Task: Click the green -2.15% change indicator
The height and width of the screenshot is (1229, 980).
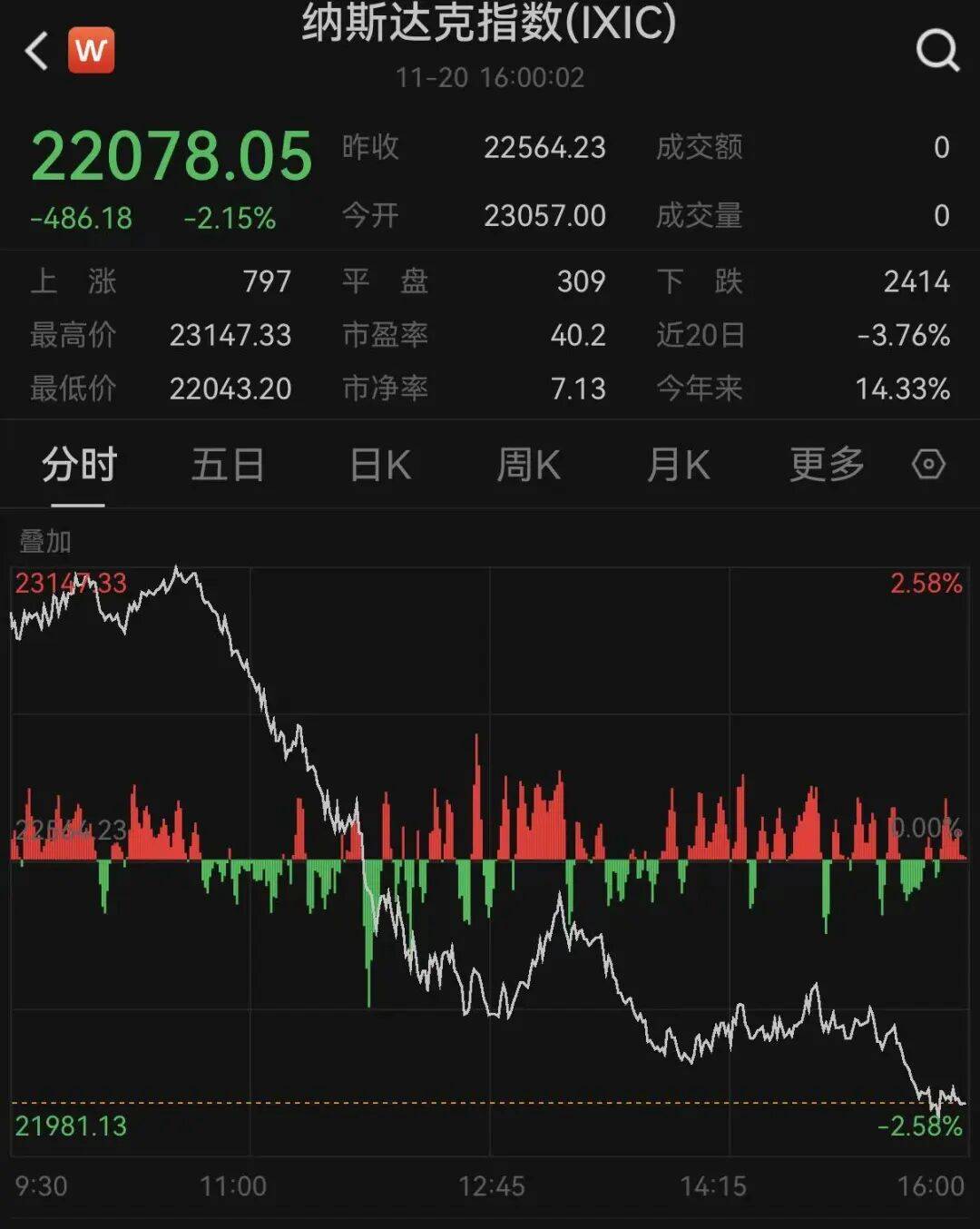Action: pyautogui.click(x=228, y=218)
